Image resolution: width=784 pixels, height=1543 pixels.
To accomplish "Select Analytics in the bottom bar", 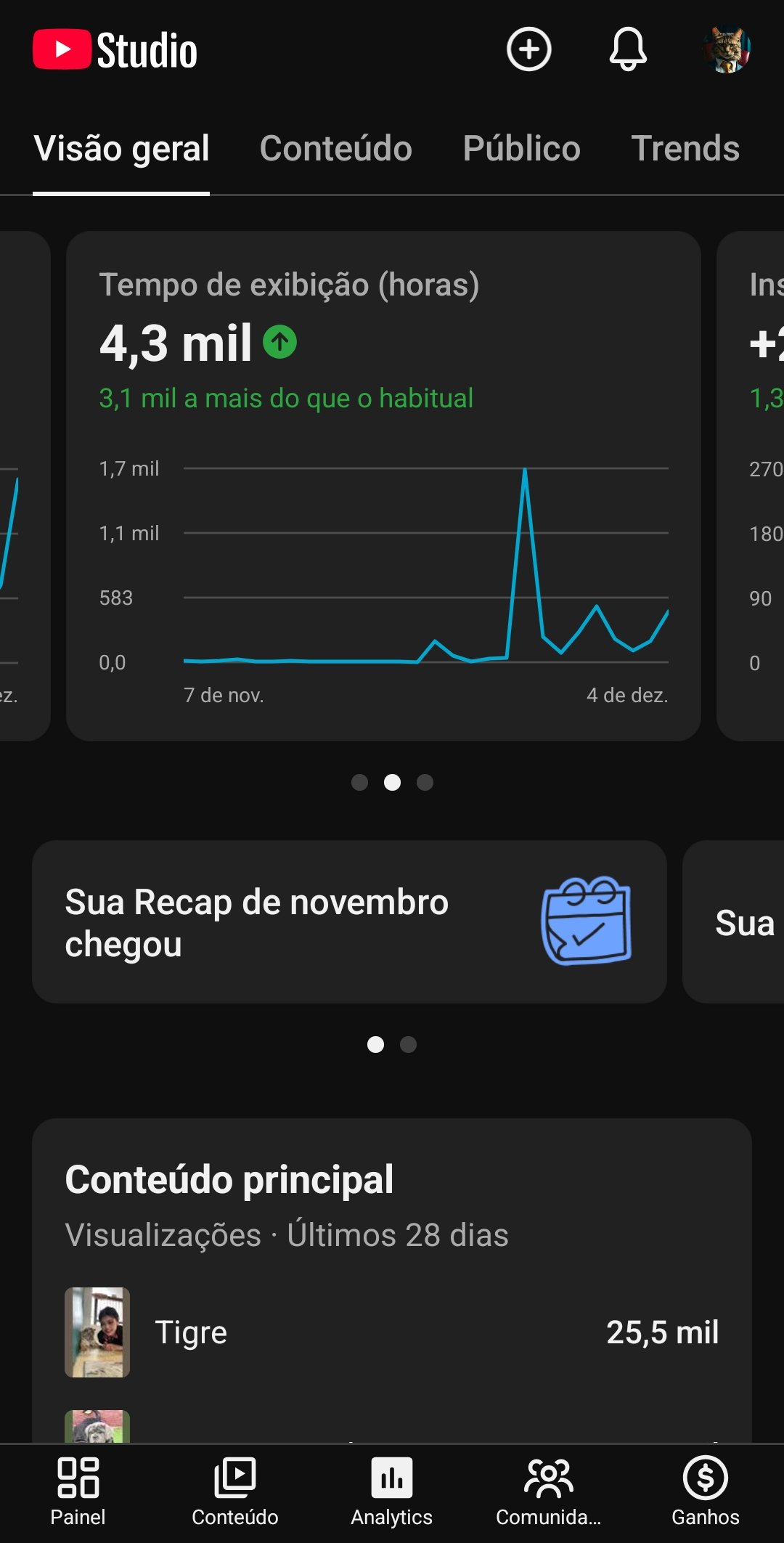I will tap(391, 1492).
